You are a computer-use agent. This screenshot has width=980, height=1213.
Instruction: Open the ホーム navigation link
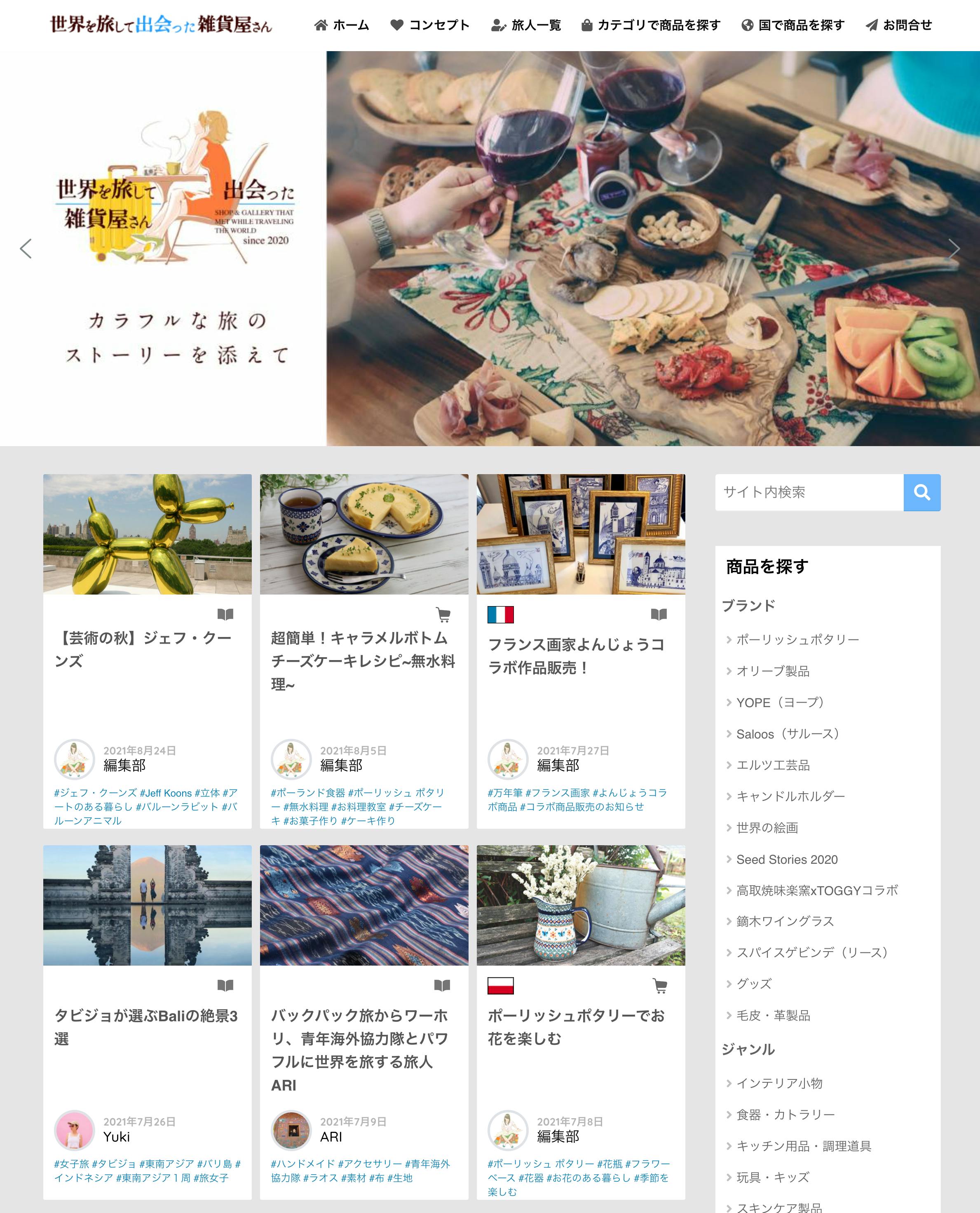(x=342, y=25)
